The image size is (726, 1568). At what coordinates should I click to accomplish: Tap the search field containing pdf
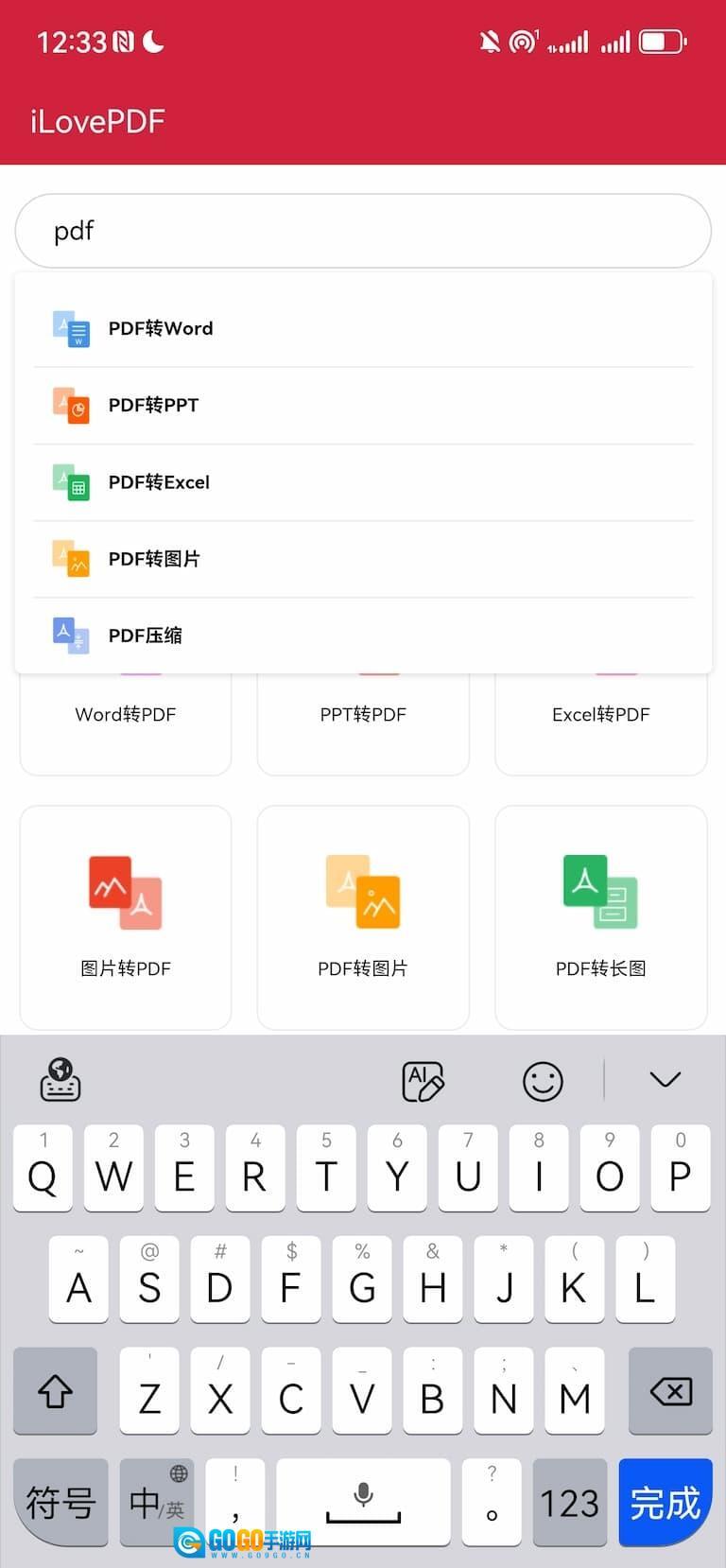click(x=363, y=232)
